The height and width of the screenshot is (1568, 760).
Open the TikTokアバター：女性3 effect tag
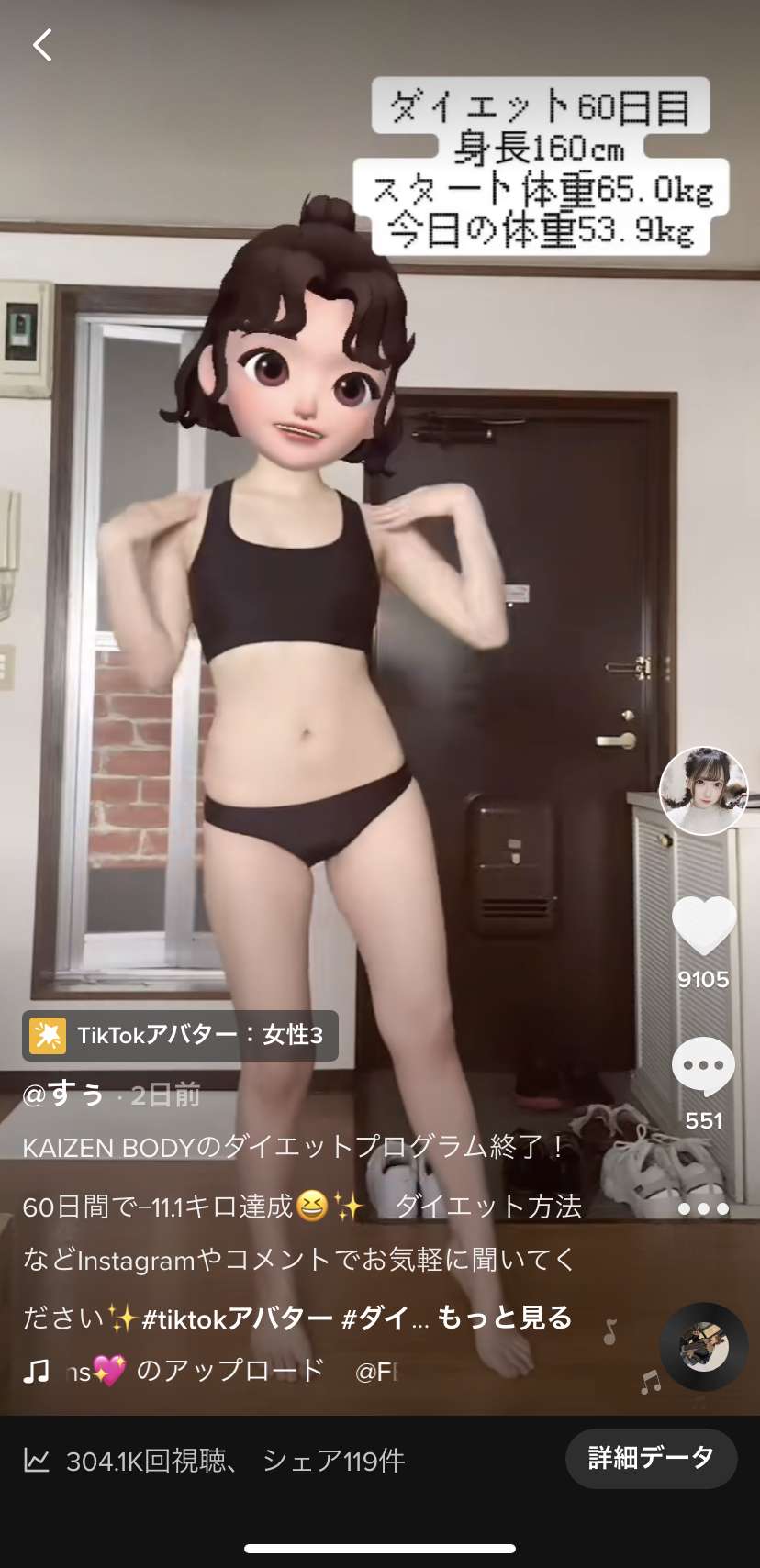point(181,1036)
